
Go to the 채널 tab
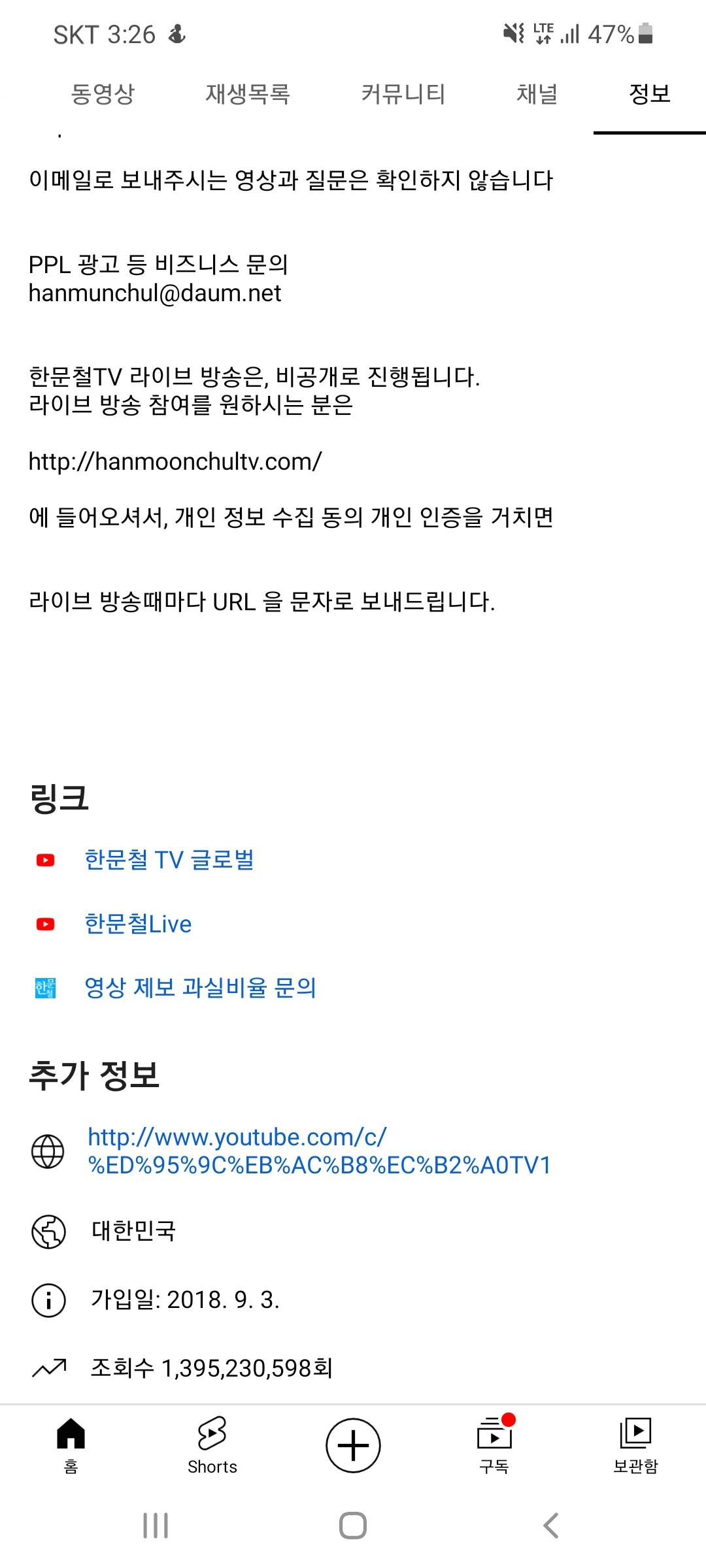[x=537, y=94]
